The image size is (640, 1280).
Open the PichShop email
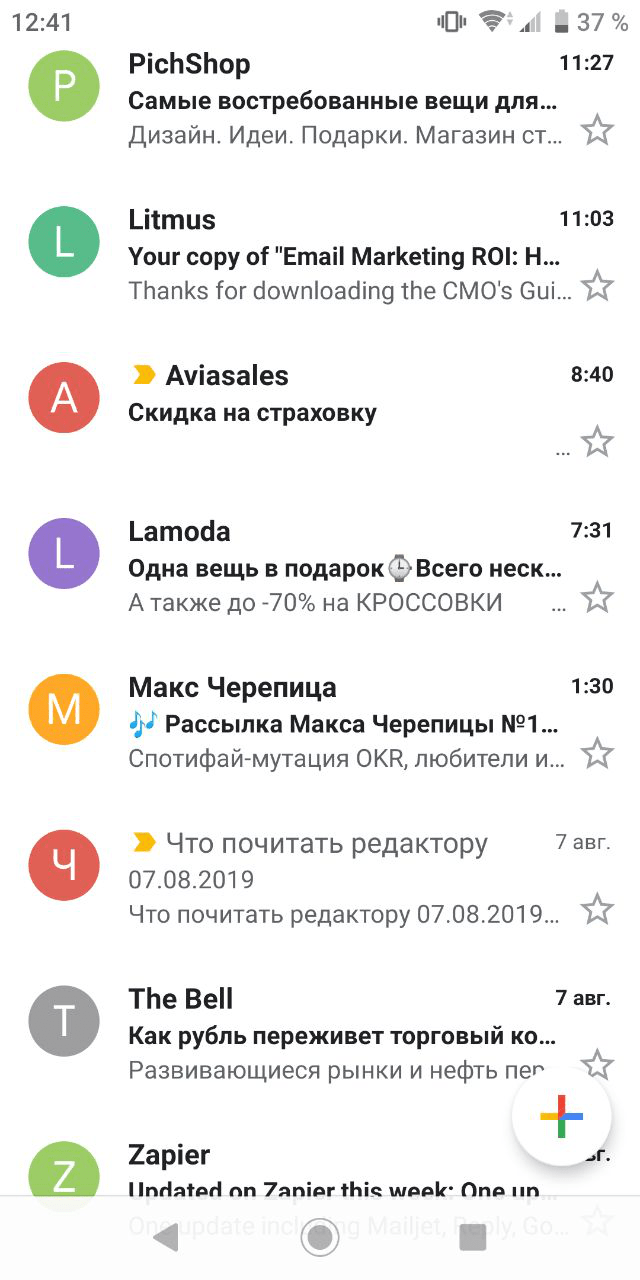(320, 100)
